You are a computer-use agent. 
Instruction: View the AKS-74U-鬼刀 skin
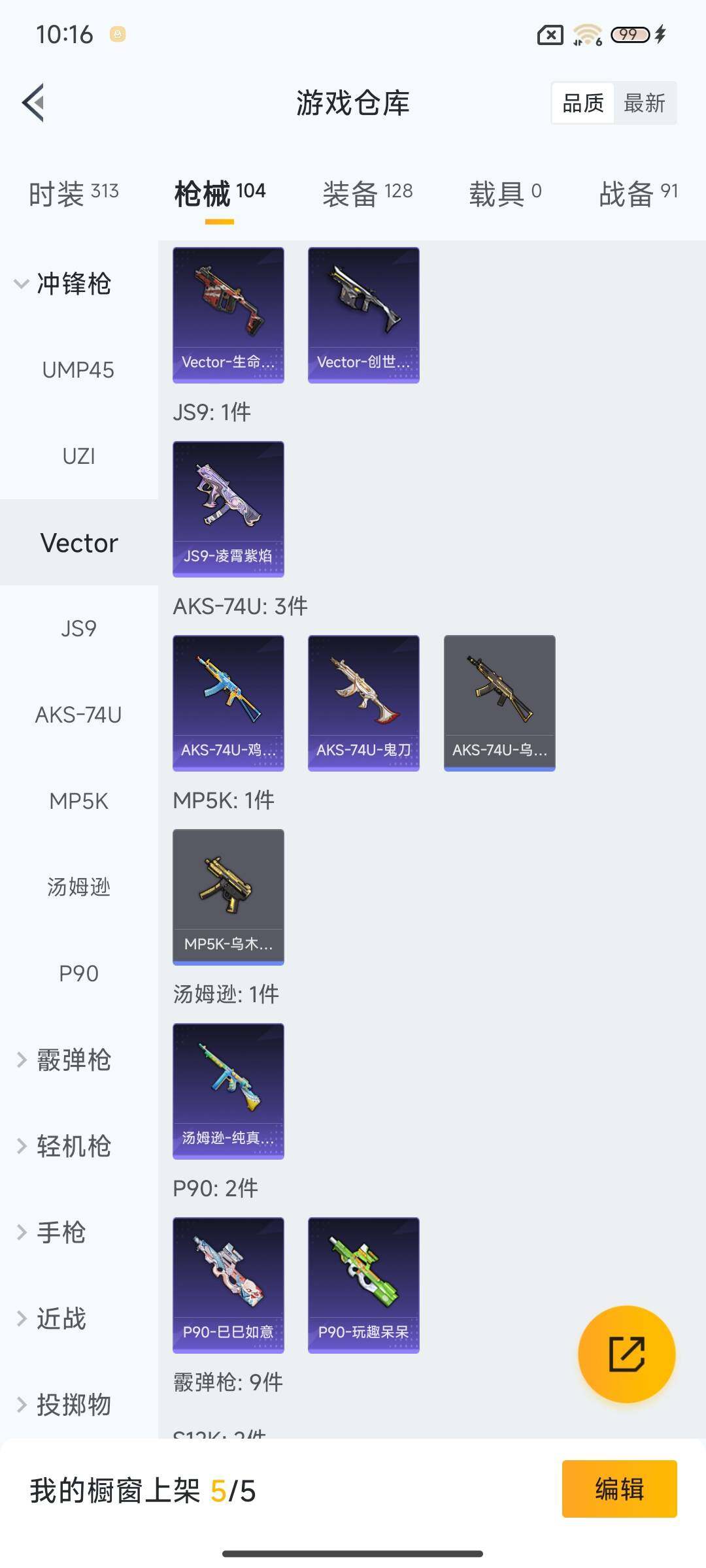(x=363, y=702)
